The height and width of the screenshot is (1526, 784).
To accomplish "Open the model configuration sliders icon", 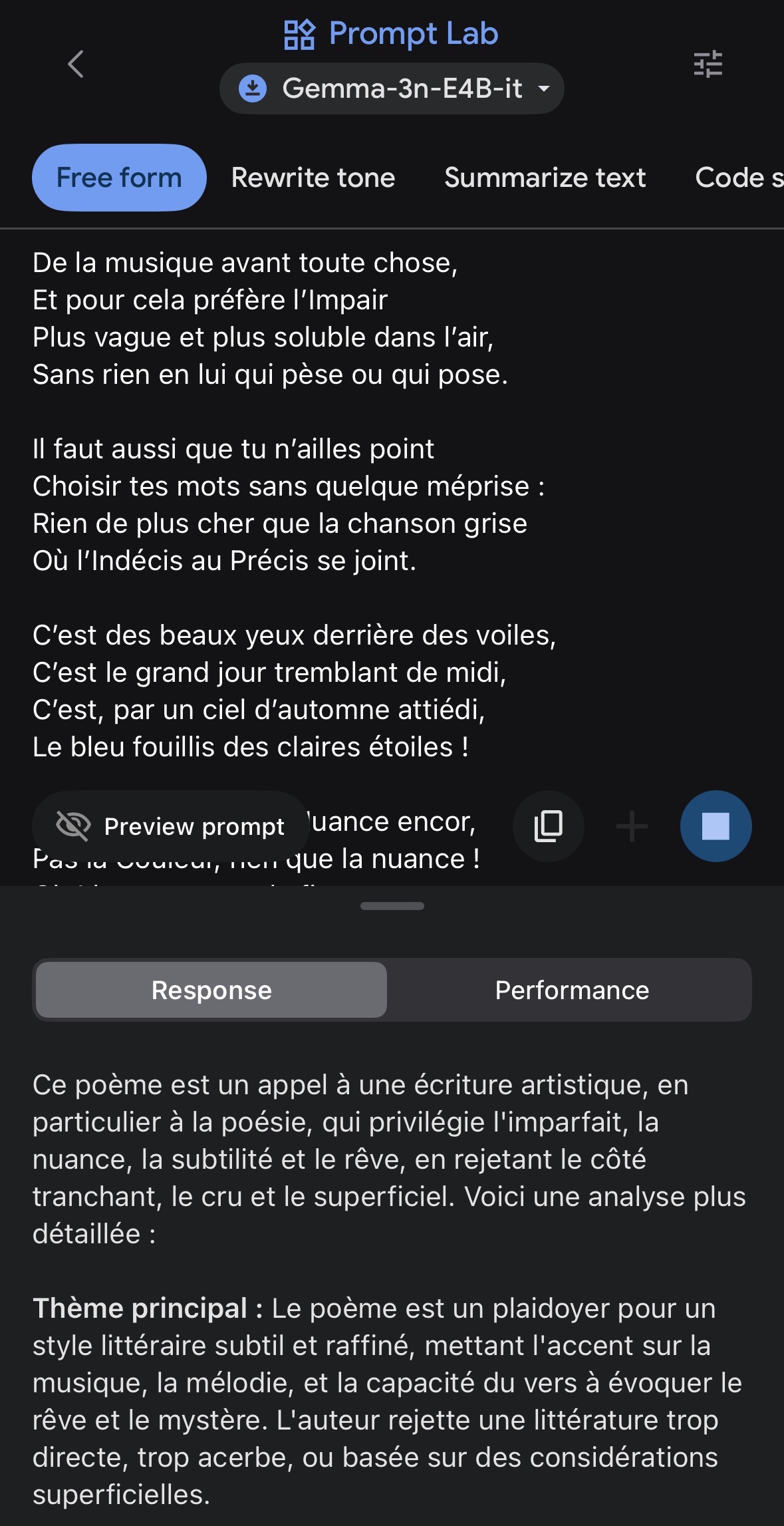I will [708, 65].
